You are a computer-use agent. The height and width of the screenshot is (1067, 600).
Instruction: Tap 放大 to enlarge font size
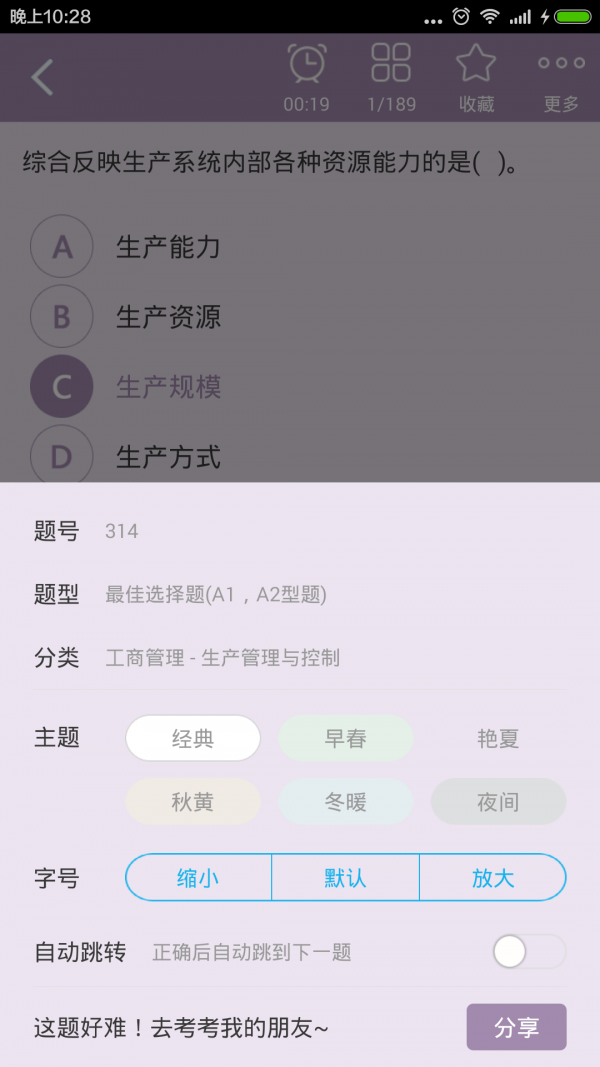tap(493, 878)
